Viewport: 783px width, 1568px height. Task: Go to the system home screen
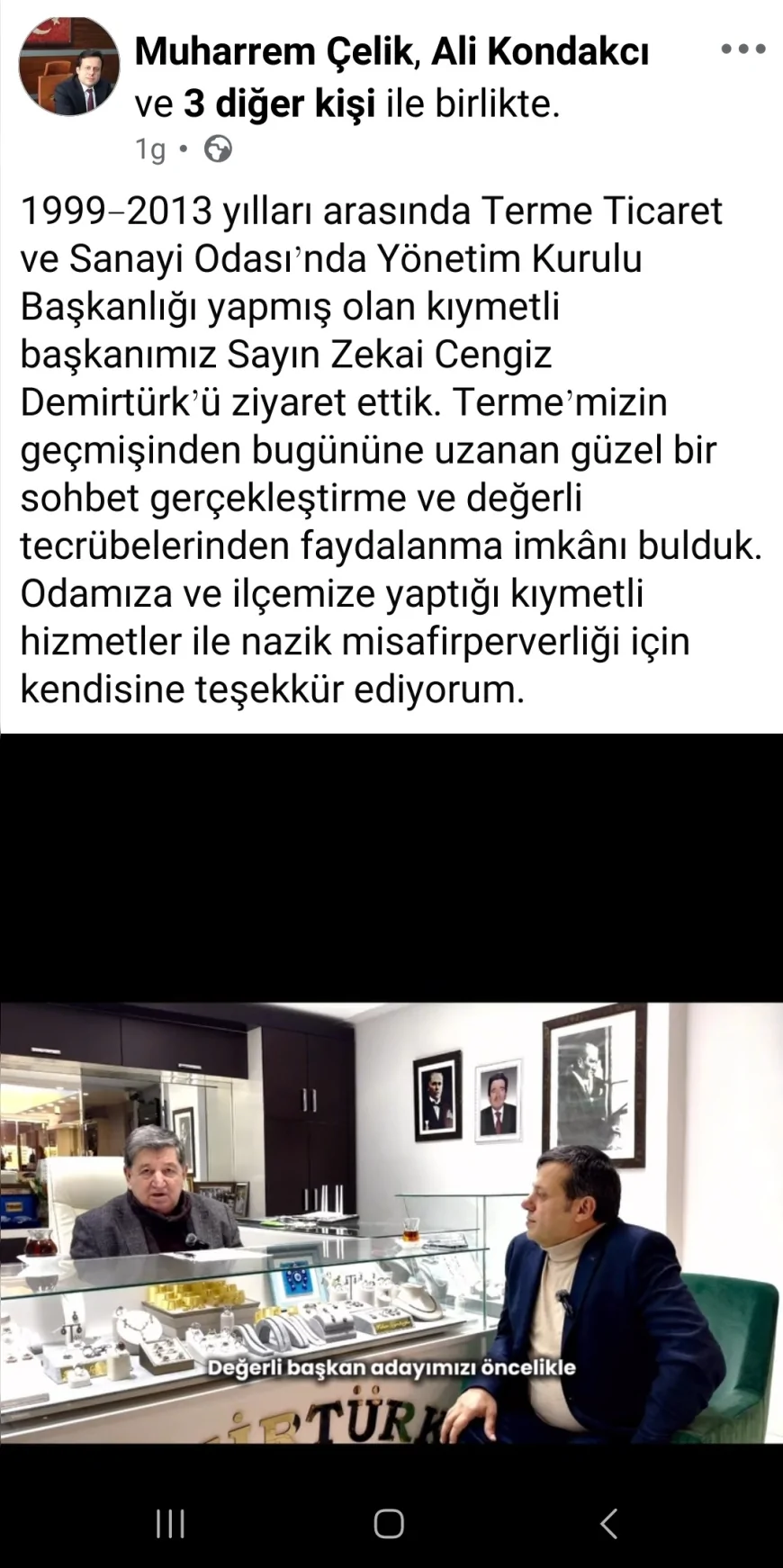[389, 1523]
